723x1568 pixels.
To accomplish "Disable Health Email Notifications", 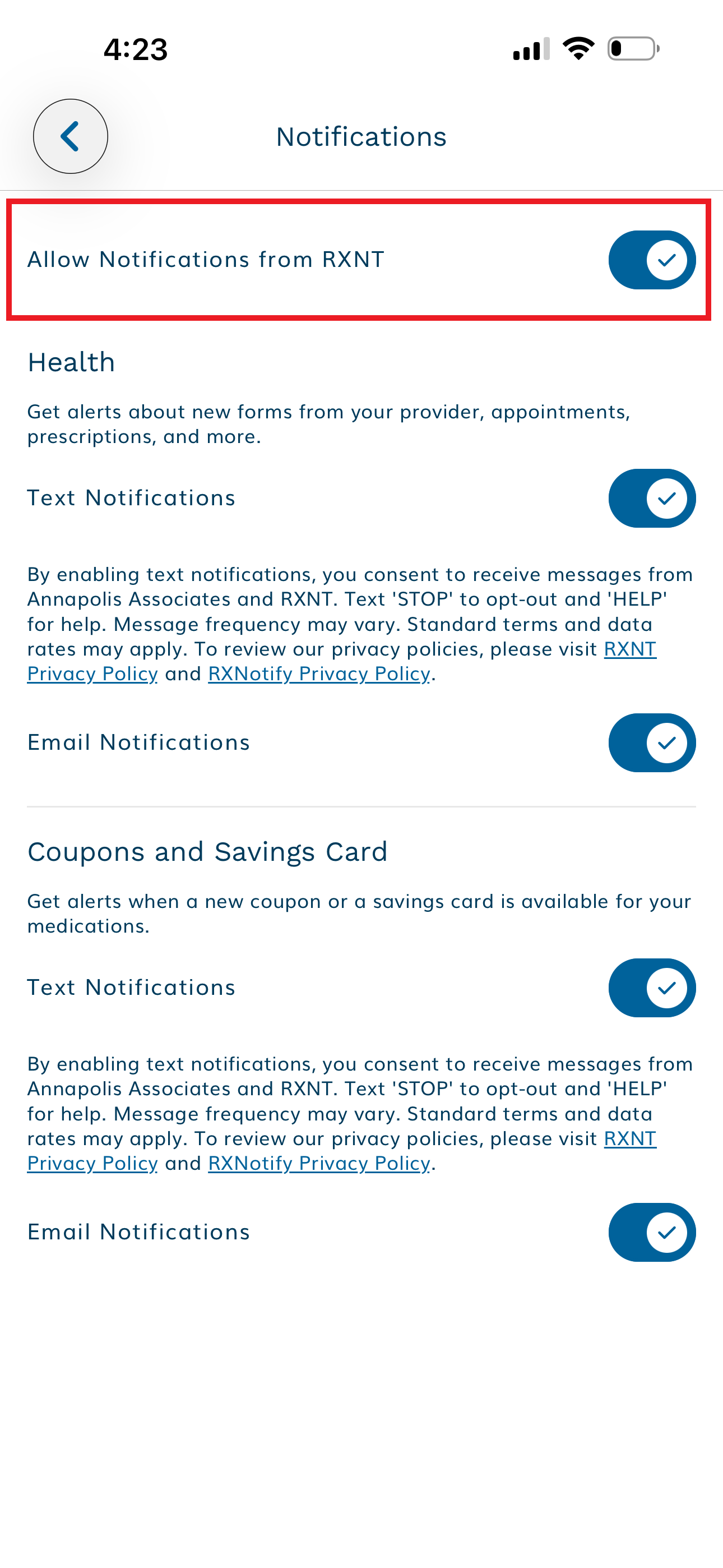I will point(651,743).
